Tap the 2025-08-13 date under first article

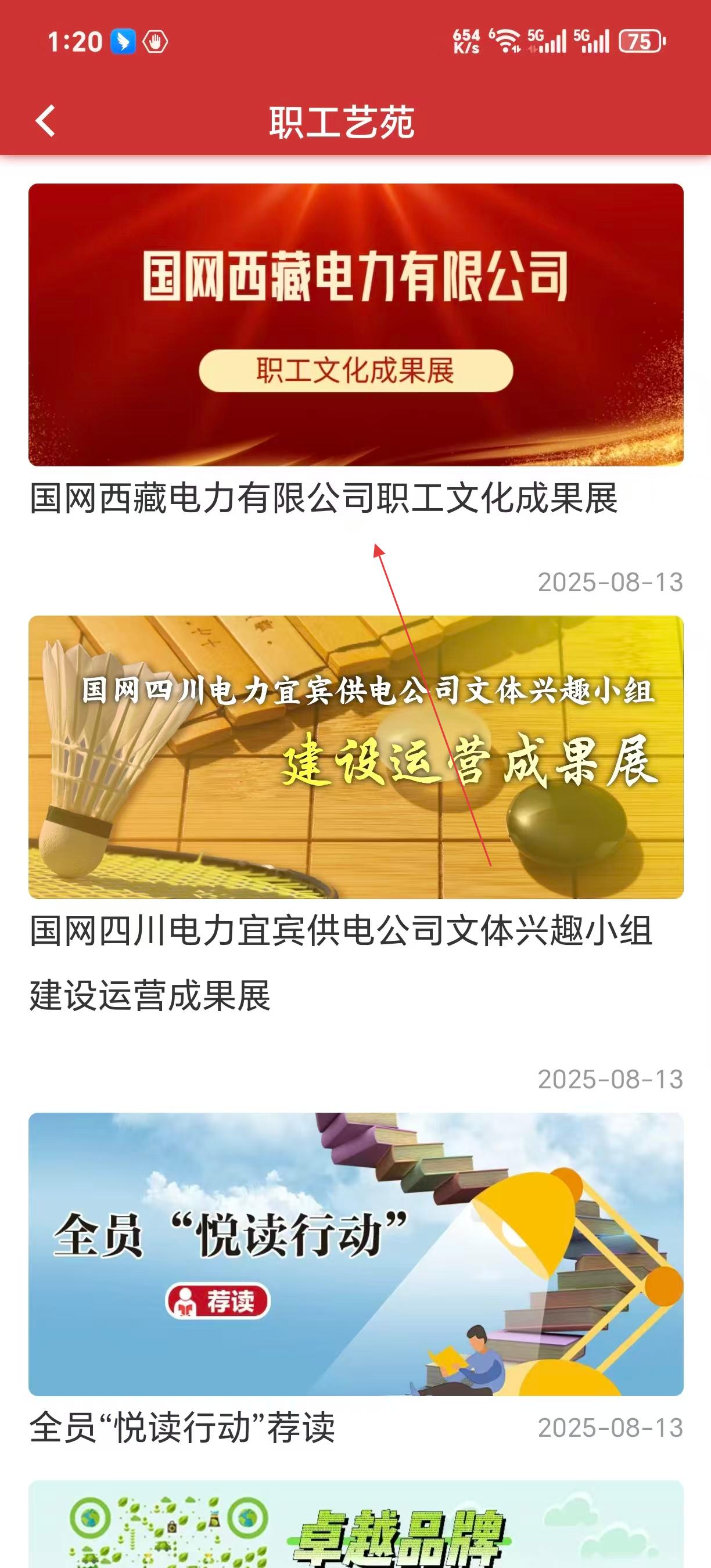612,581
